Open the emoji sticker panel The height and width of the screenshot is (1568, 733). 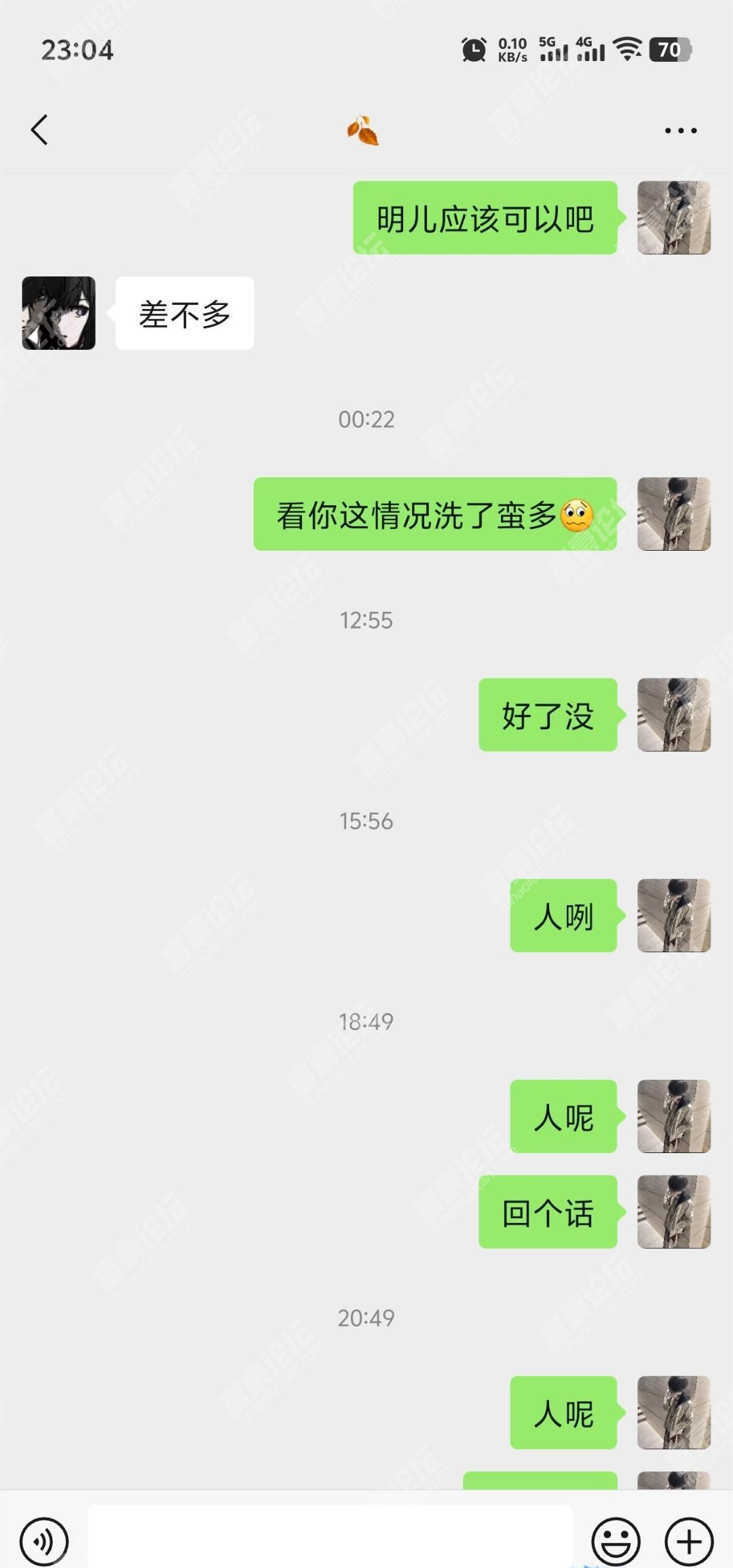click(x=616, y=1542)
